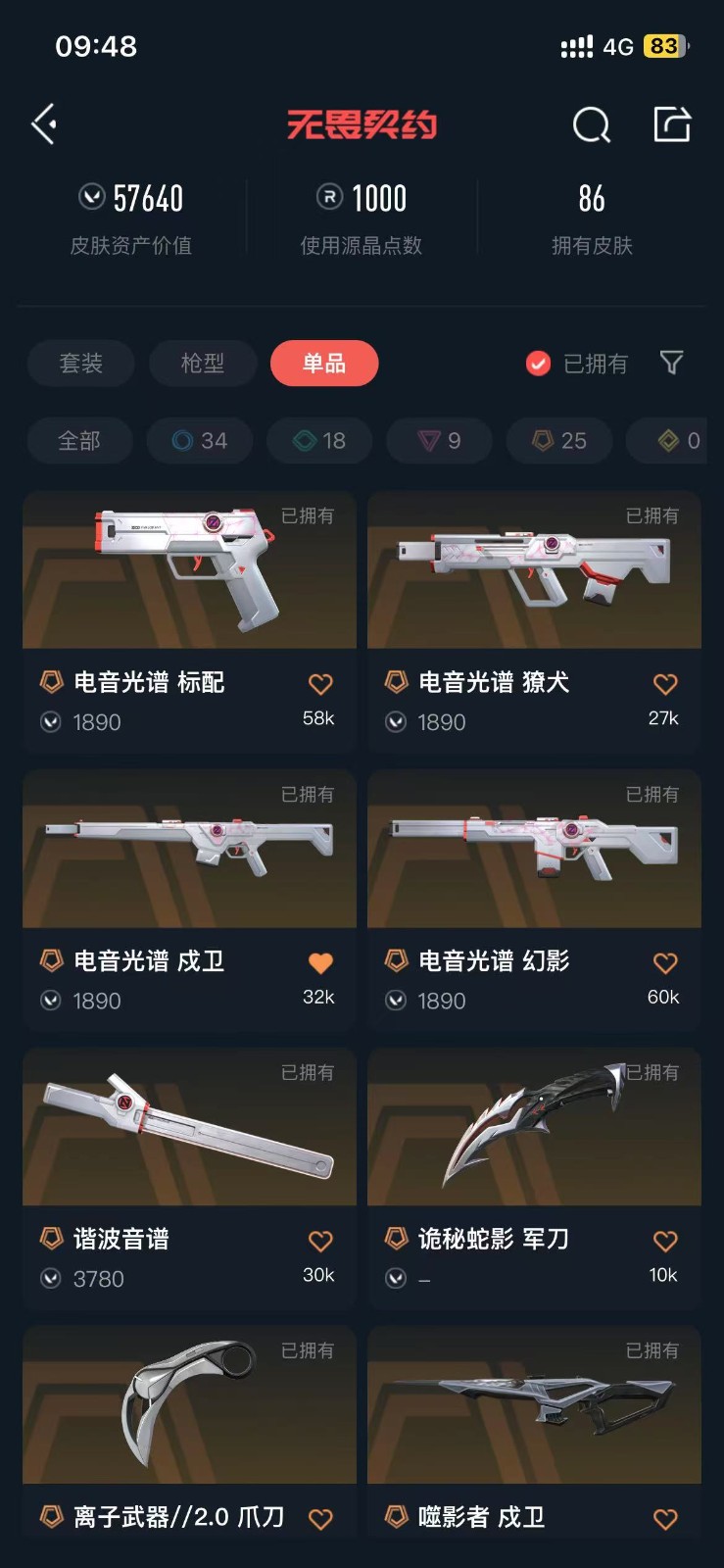This screenshot has height=1568, width=724.
Task: Filter by the orange tier chip with 25
Action: pyautogui.click(x=559, y=441)
